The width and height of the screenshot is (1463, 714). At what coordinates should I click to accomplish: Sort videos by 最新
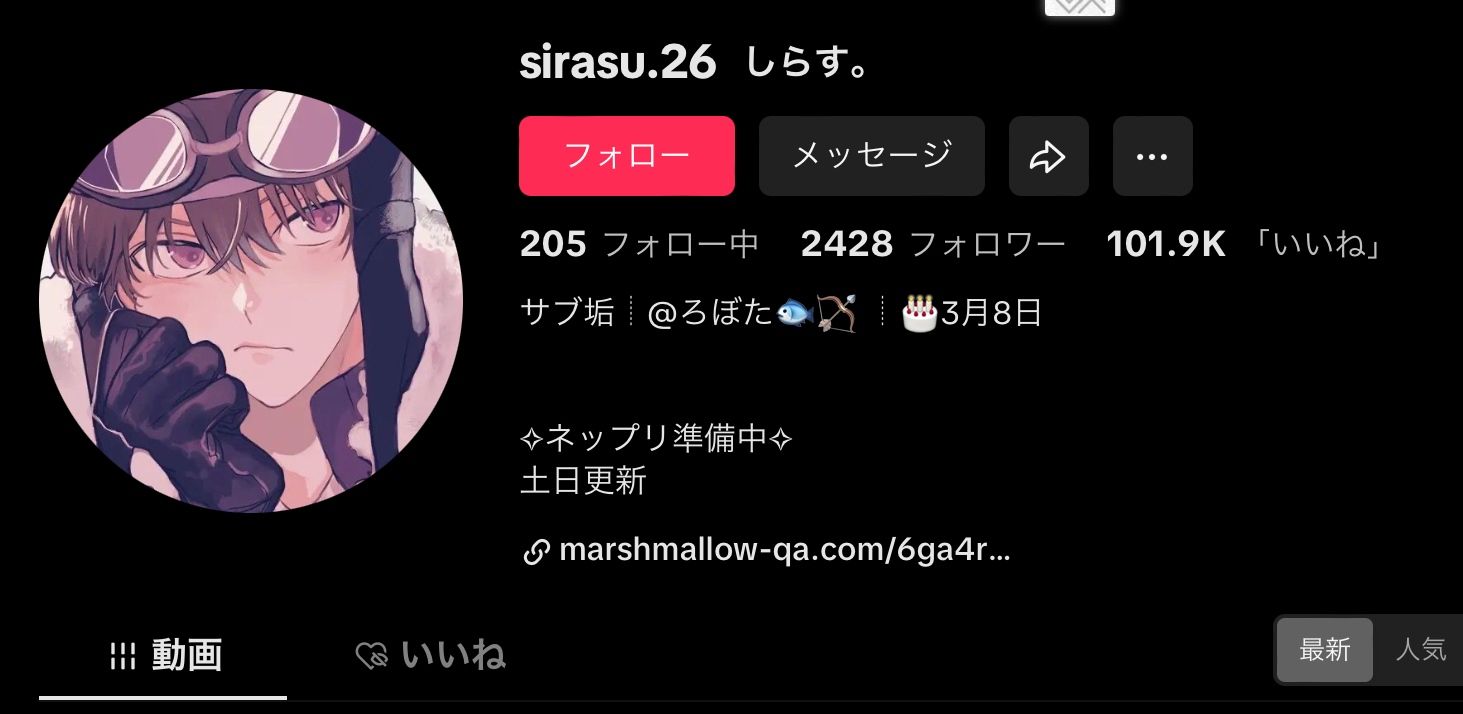tap(1324, 650)
